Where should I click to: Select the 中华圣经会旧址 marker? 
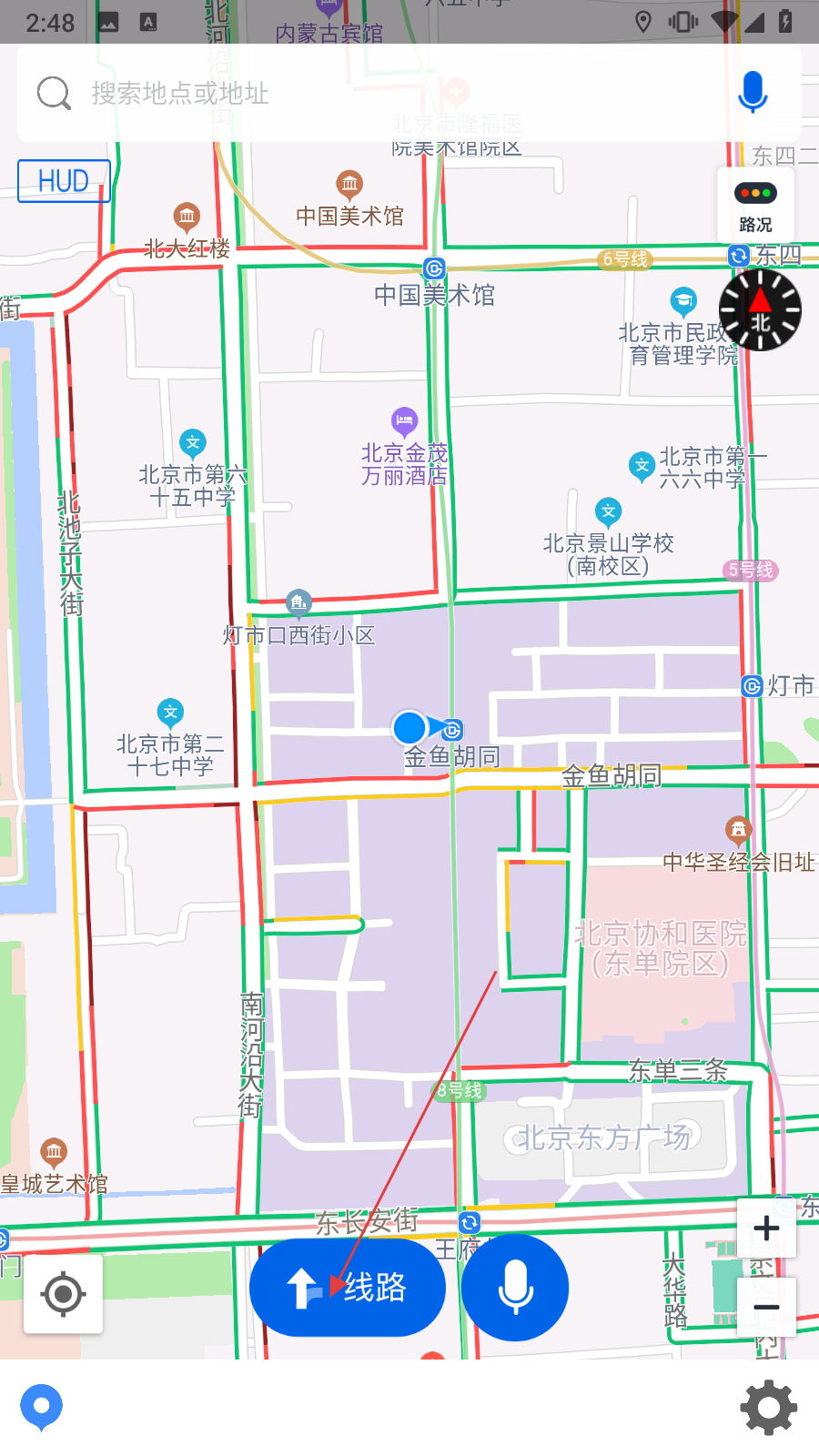point(738,830)
